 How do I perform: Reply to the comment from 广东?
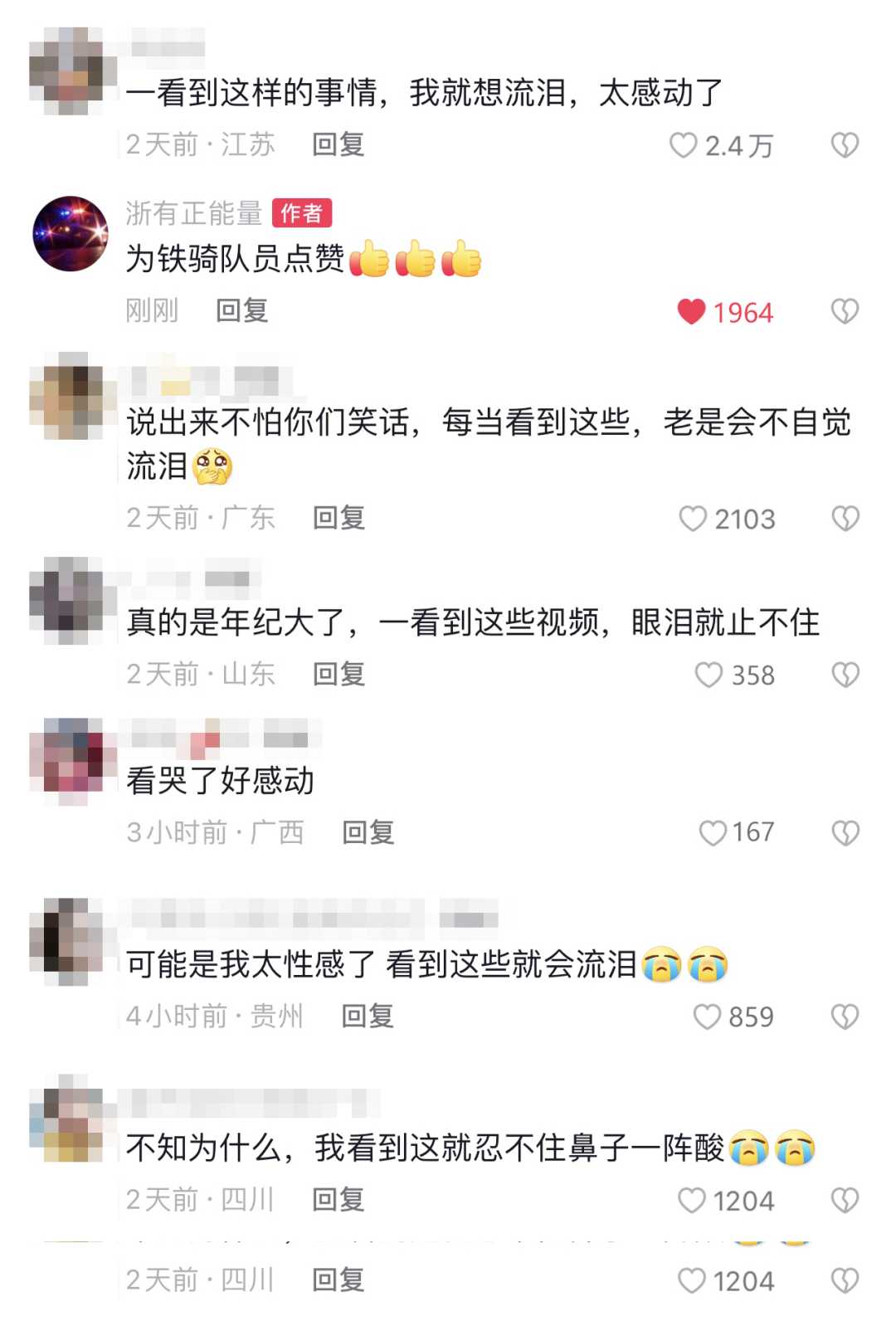click(x=338, y=519)
